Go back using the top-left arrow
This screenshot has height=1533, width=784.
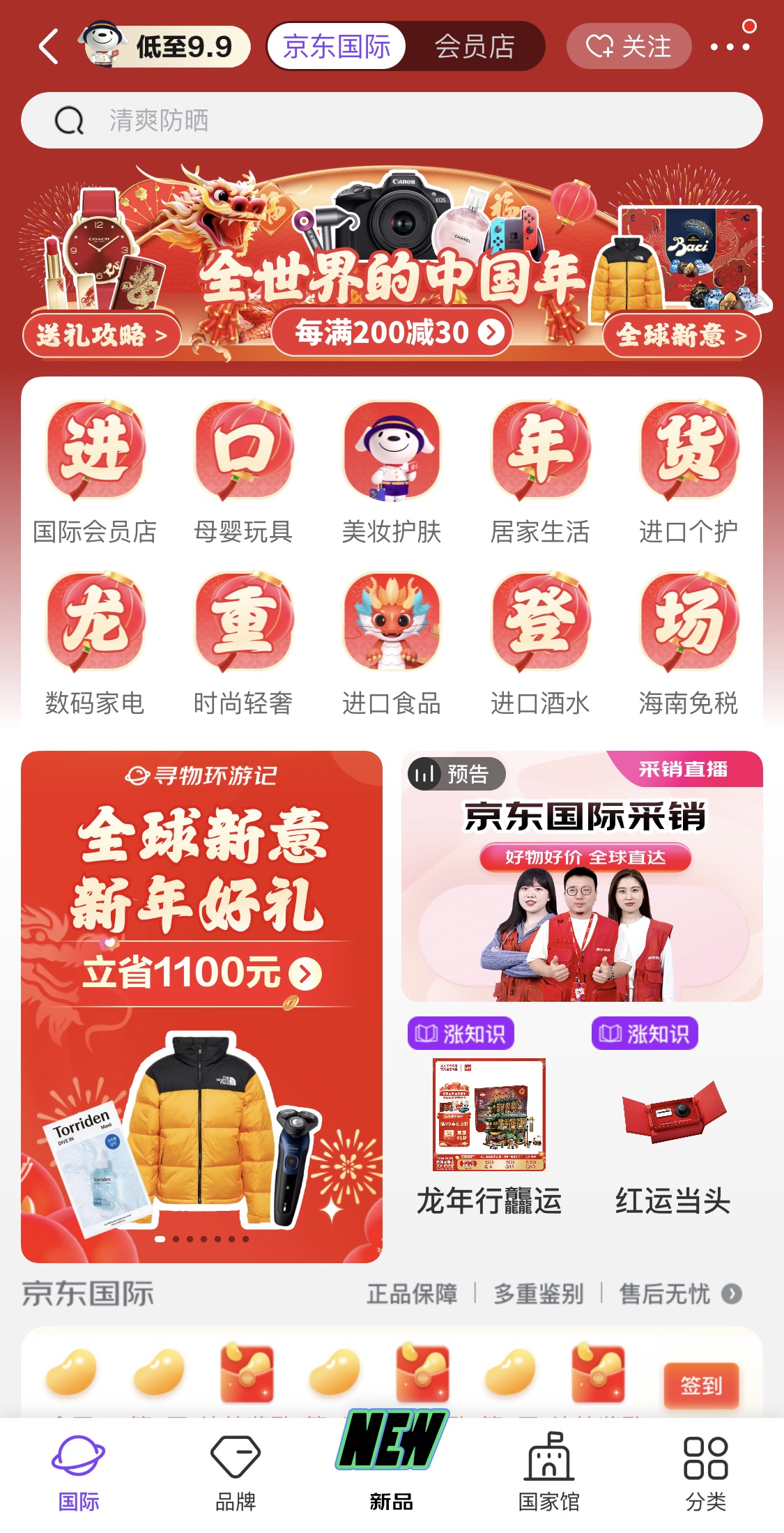point(49,47)
